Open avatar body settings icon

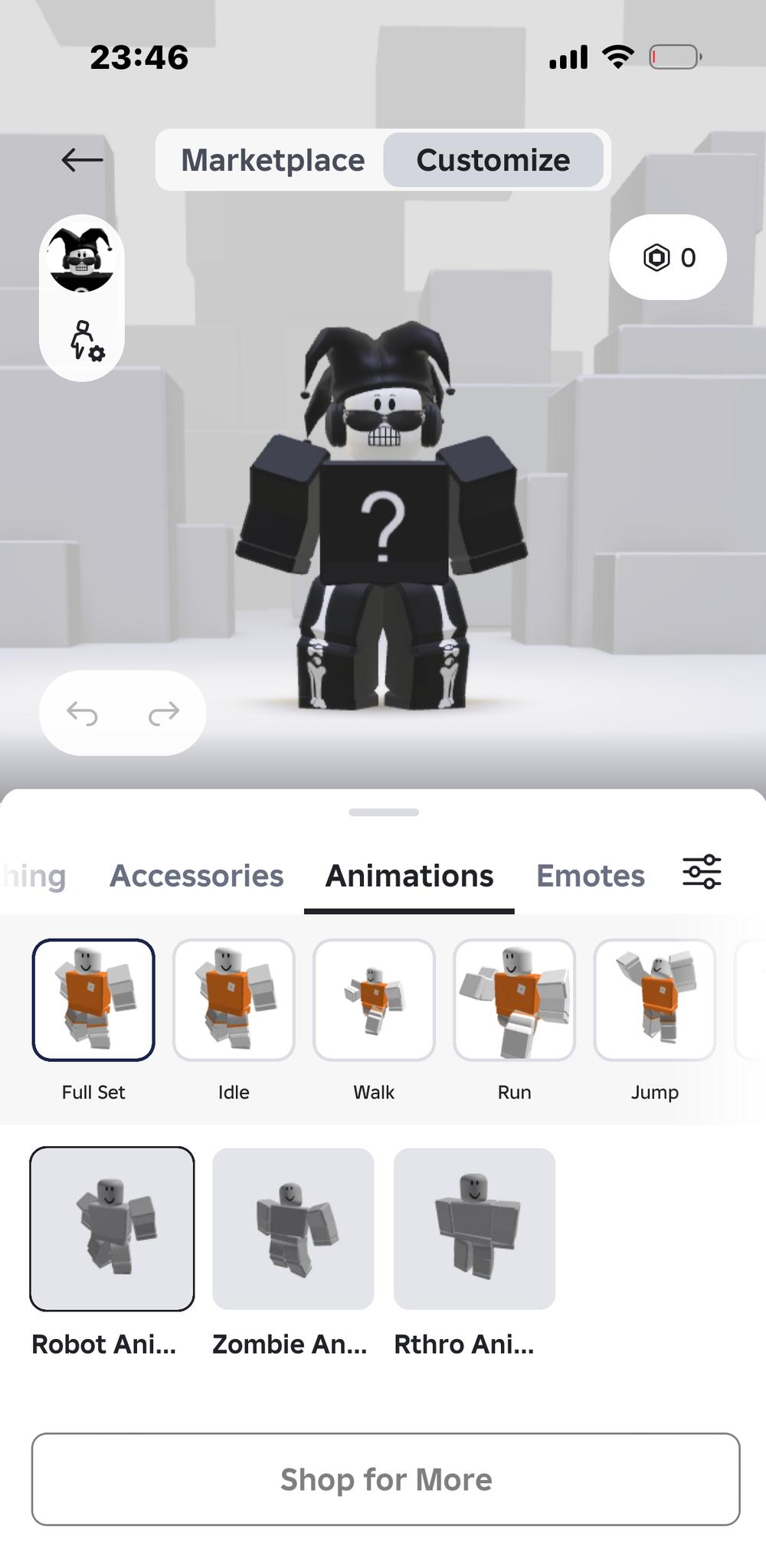pyautogui.click(x=86, y=341)
